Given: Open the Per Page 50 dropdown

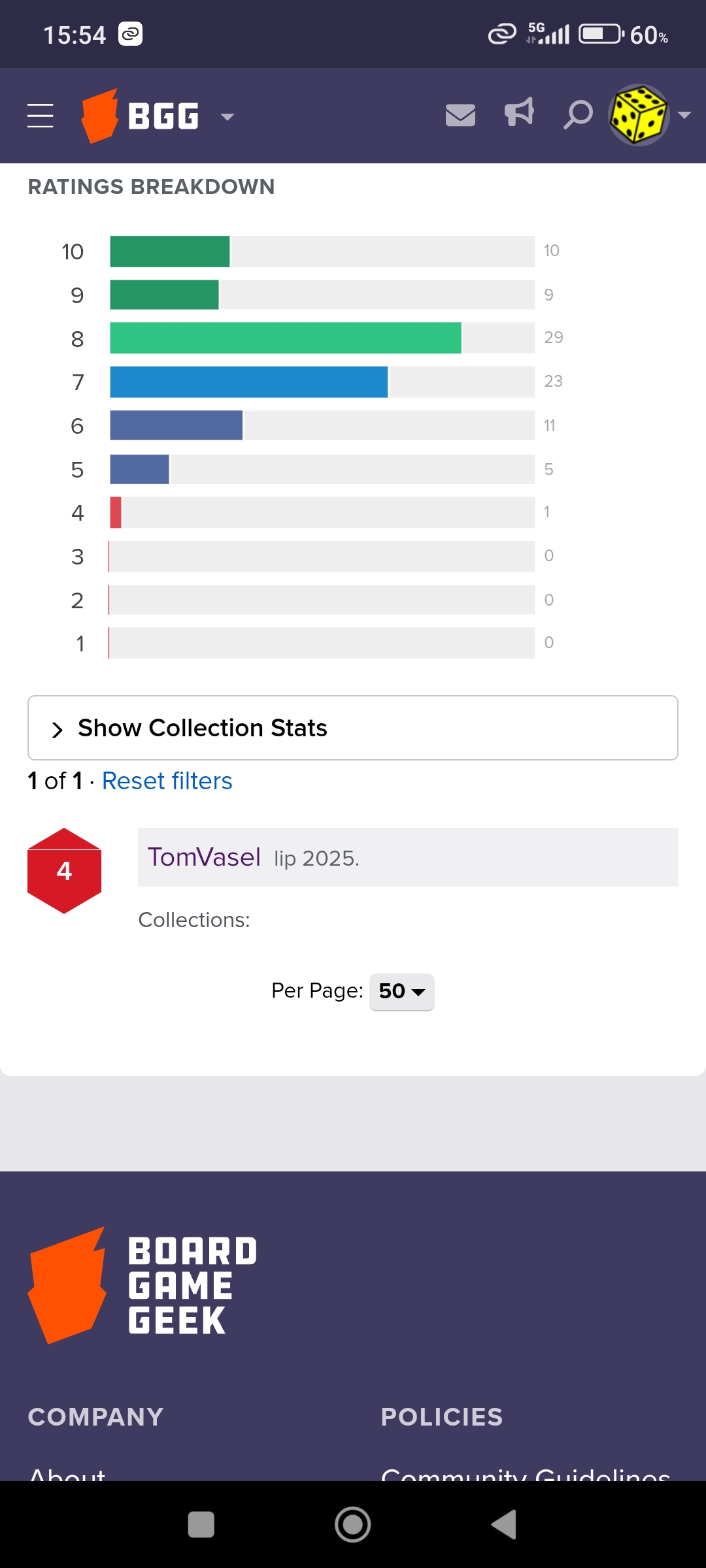Looking at the screenshot, I should tap(401, 991).
